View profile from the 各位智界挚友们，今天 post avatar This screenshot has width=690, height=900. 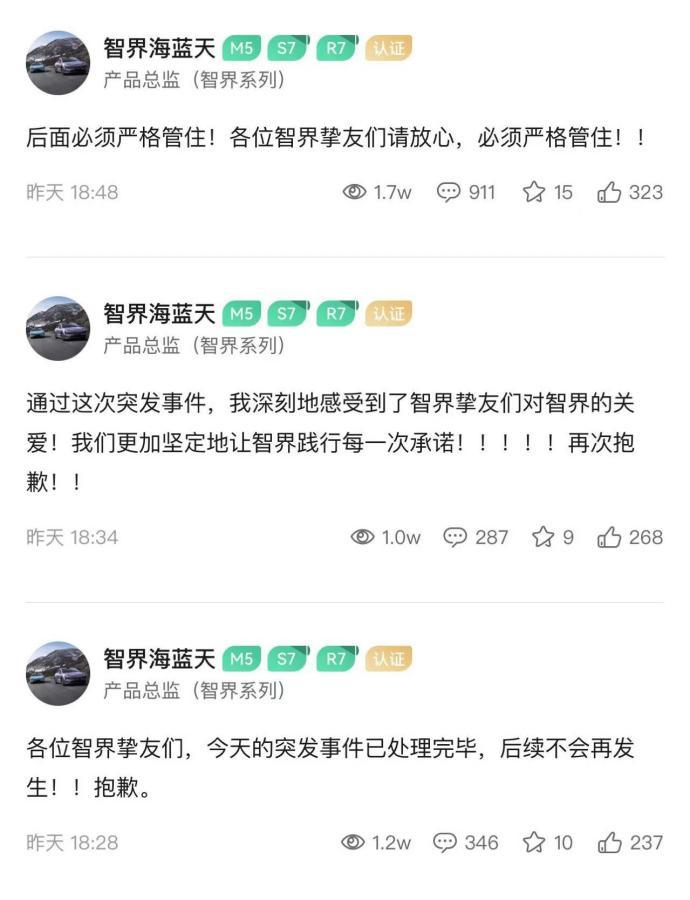(58, 673)
